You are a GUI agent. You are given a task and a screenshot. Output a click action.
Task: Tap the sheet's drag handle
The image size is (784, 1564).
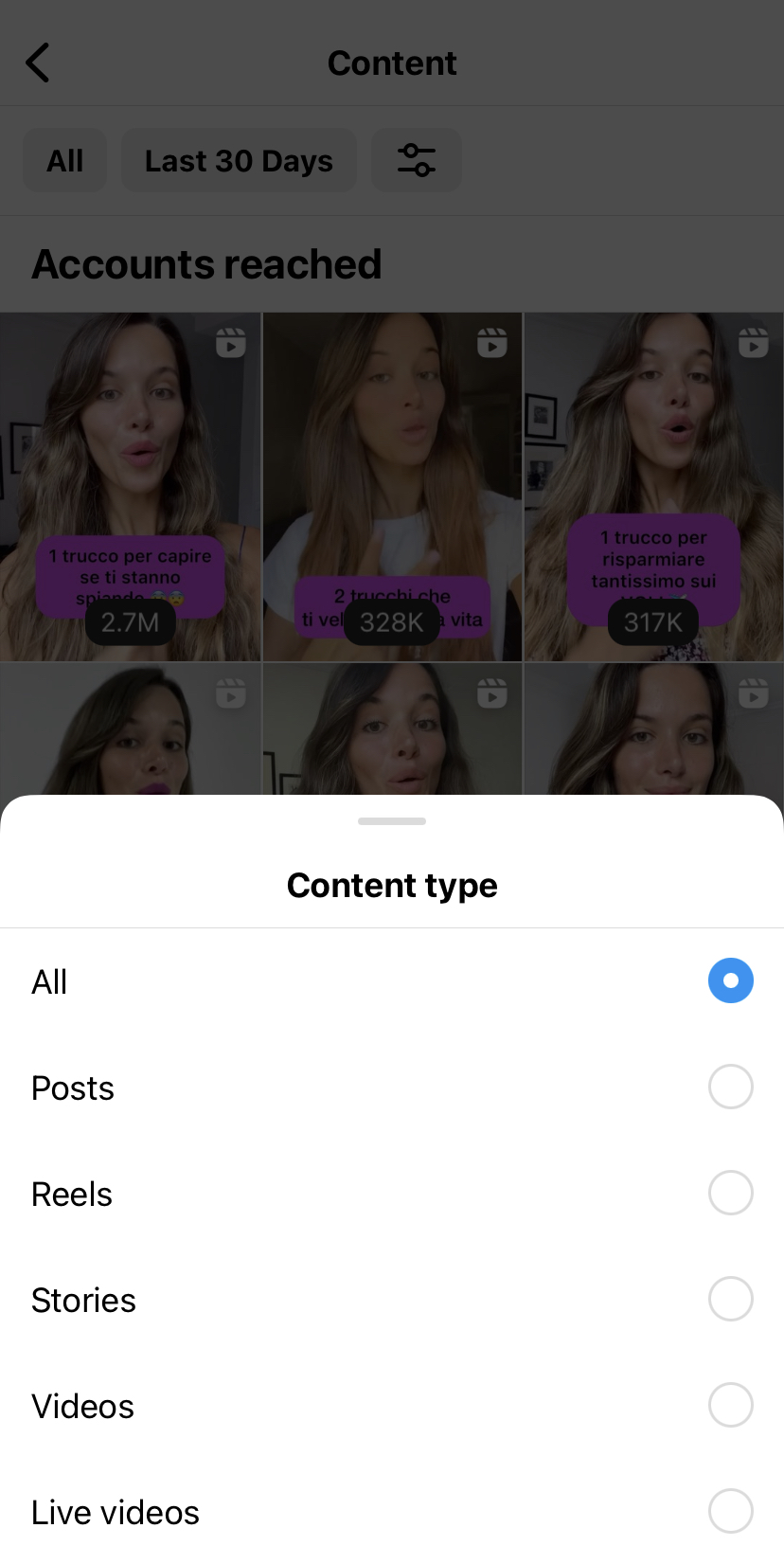click(x=392, y=821)
